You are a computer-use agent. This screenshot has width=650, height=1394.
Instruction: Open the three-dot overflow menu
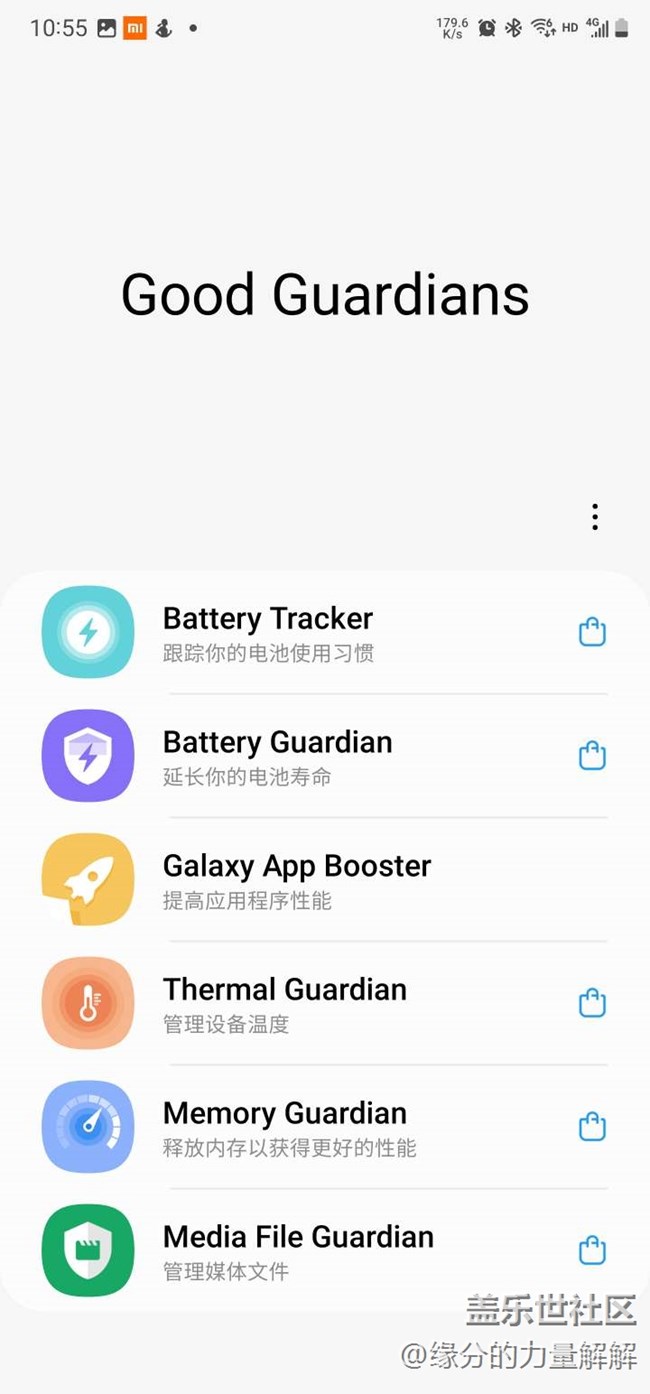pos(595,517)
